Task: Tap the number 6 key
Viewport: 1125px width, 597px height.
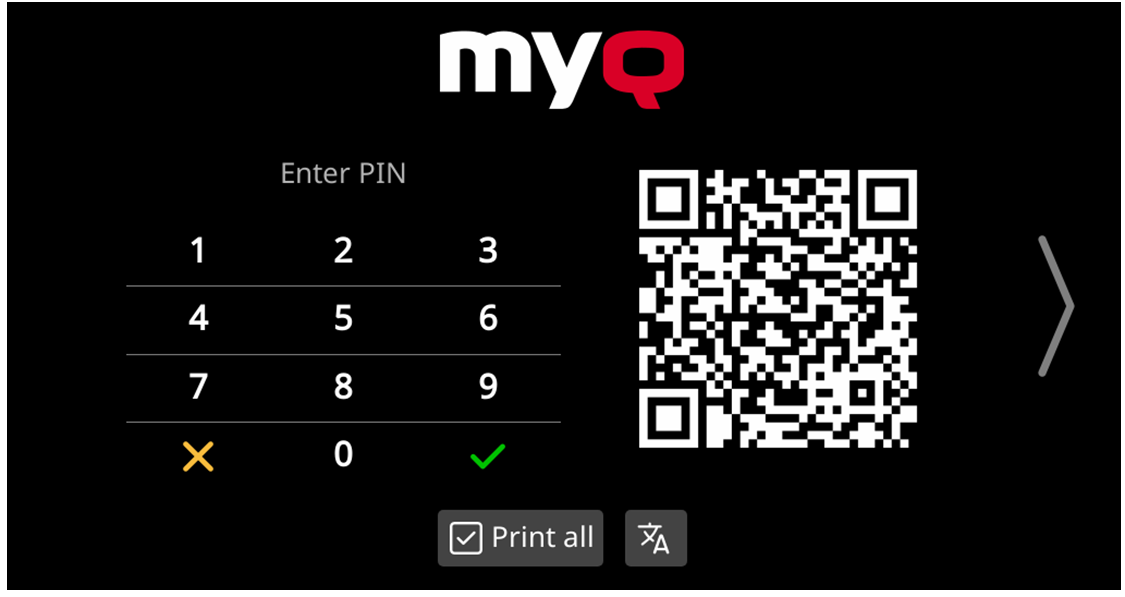Action: pyautogui.click(x=488, y=319)
